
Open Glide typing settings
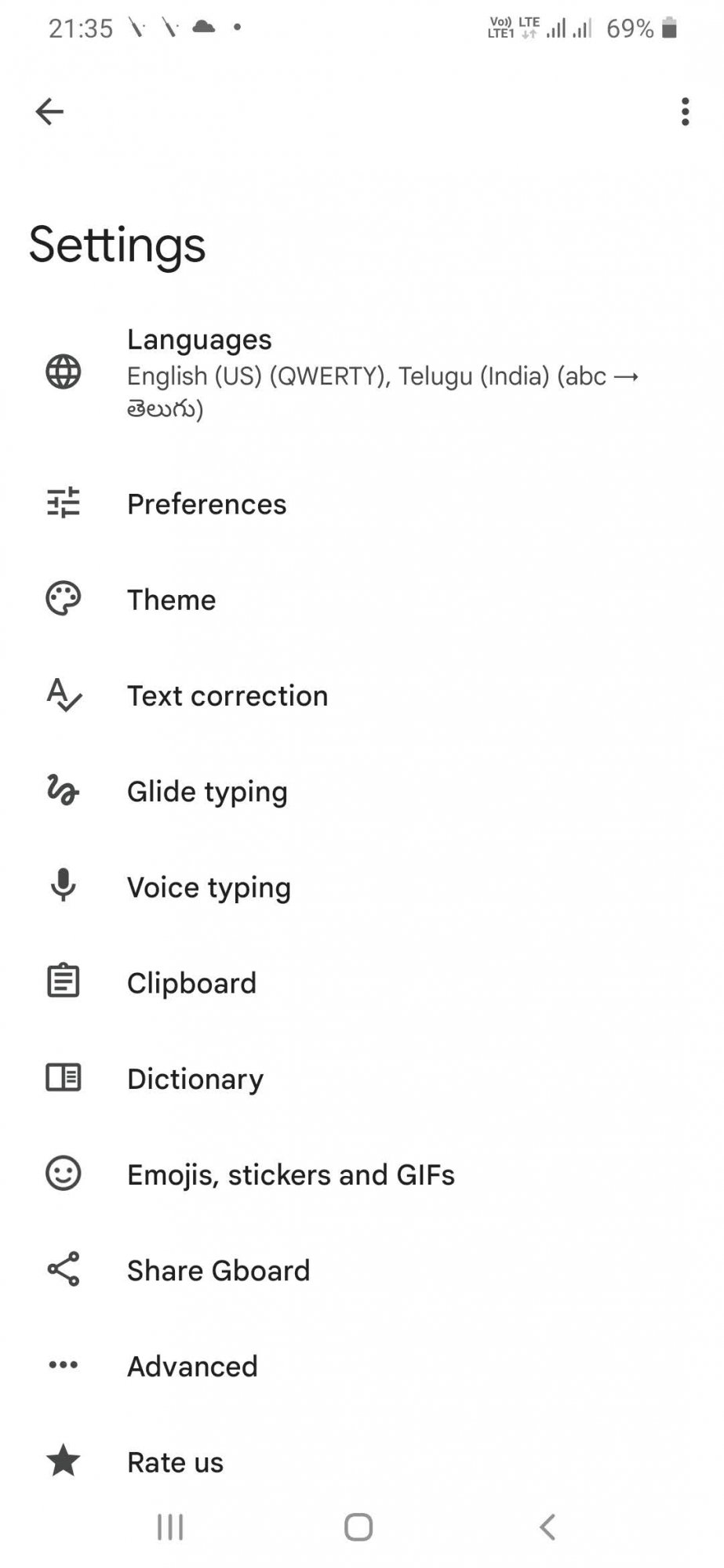tap(362, 791)
